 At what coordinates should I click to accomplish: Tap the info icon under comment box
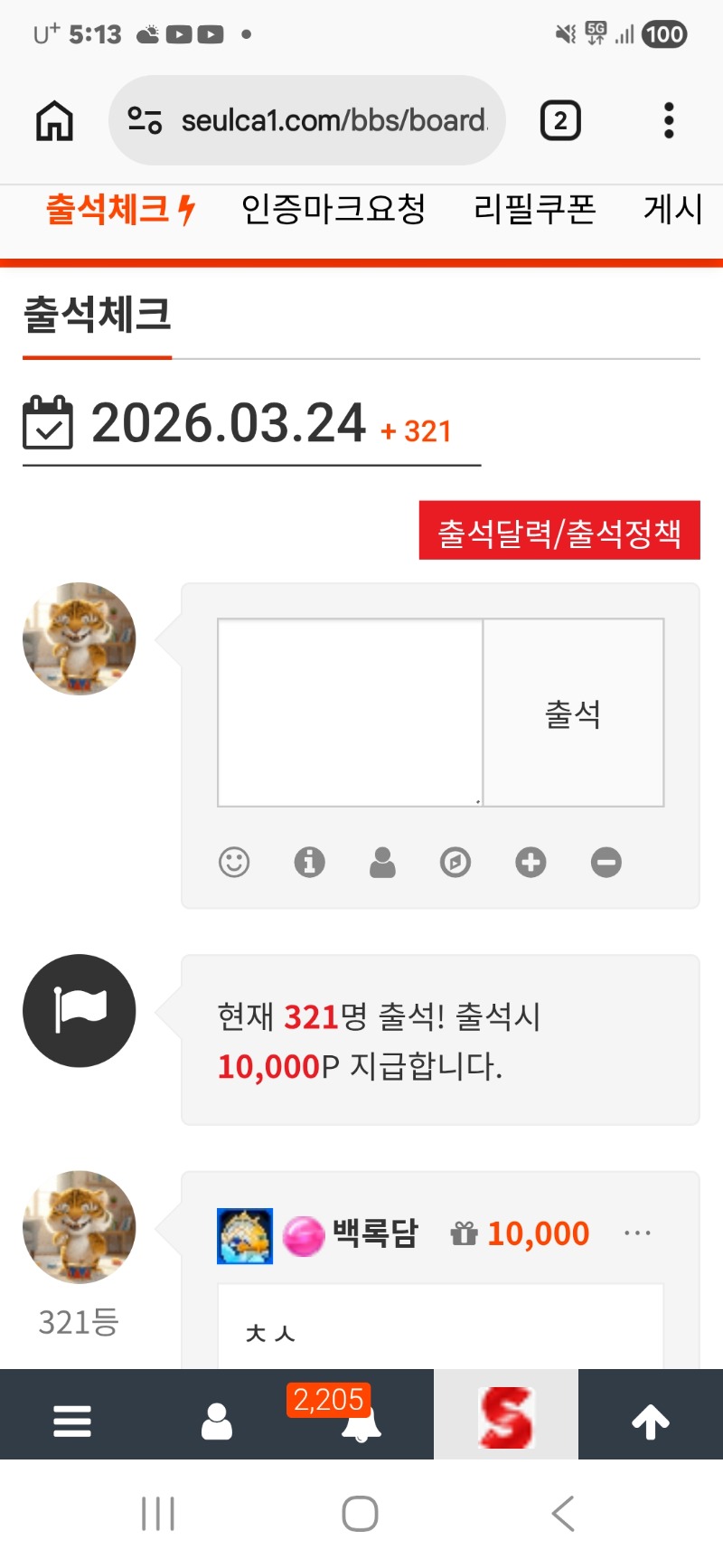coord(309,862)
